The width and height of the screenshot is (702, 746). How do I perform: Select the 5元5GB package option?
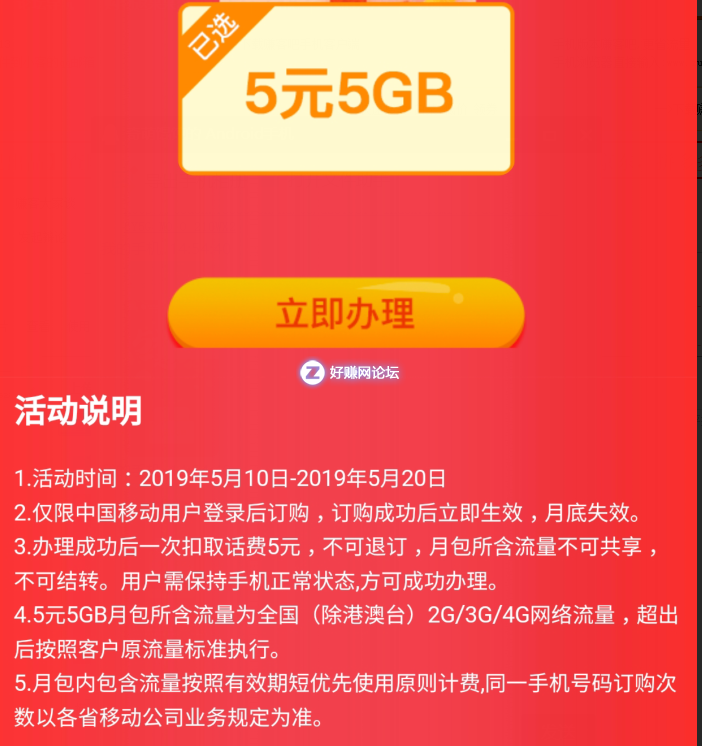[346, 92]
